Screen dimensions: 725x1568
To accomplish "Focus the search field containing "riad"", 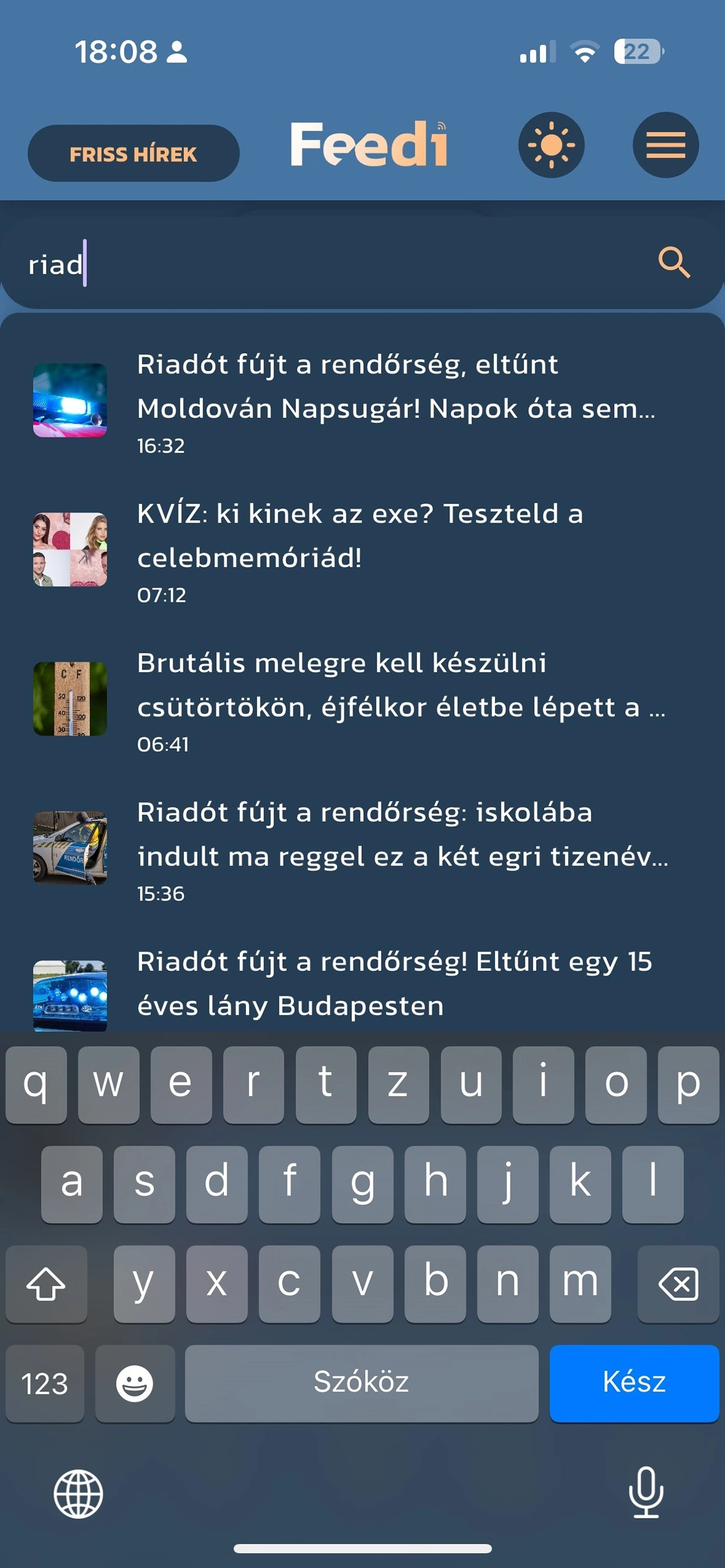I will pyautogui.click(x=362, y=264).
